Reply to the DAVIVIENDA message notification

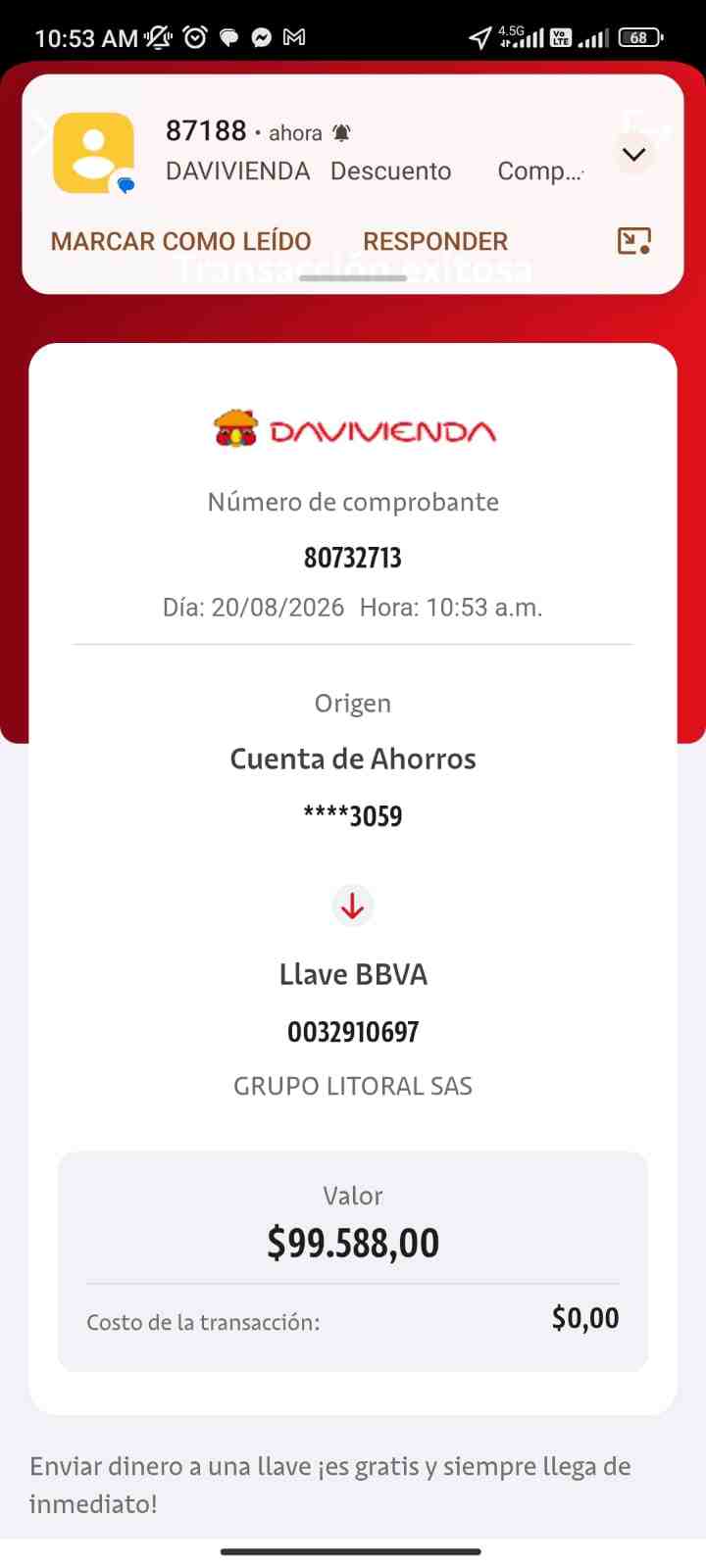click(435, 241)
